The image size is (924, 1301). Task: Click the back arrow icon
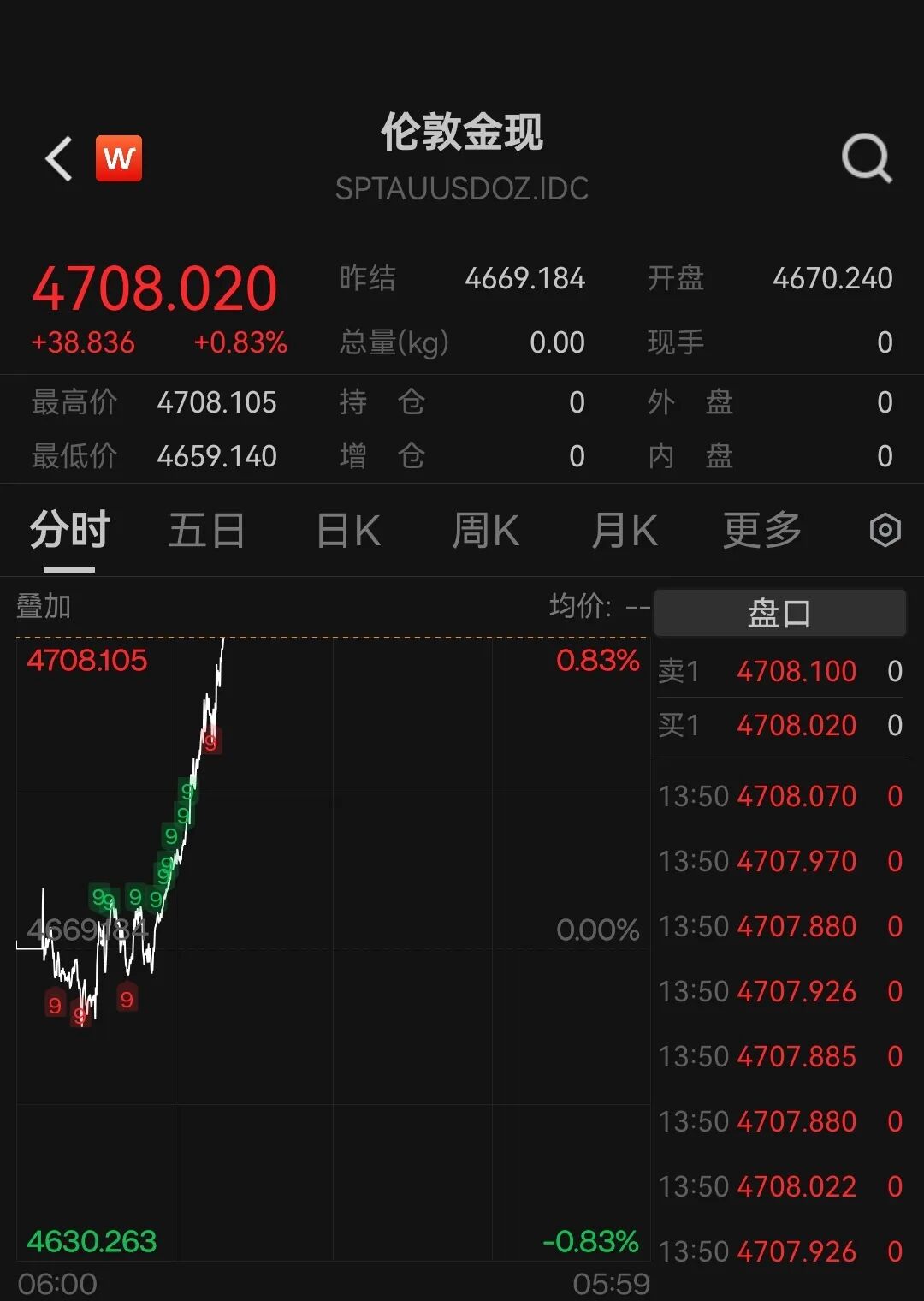coord(56,158)
